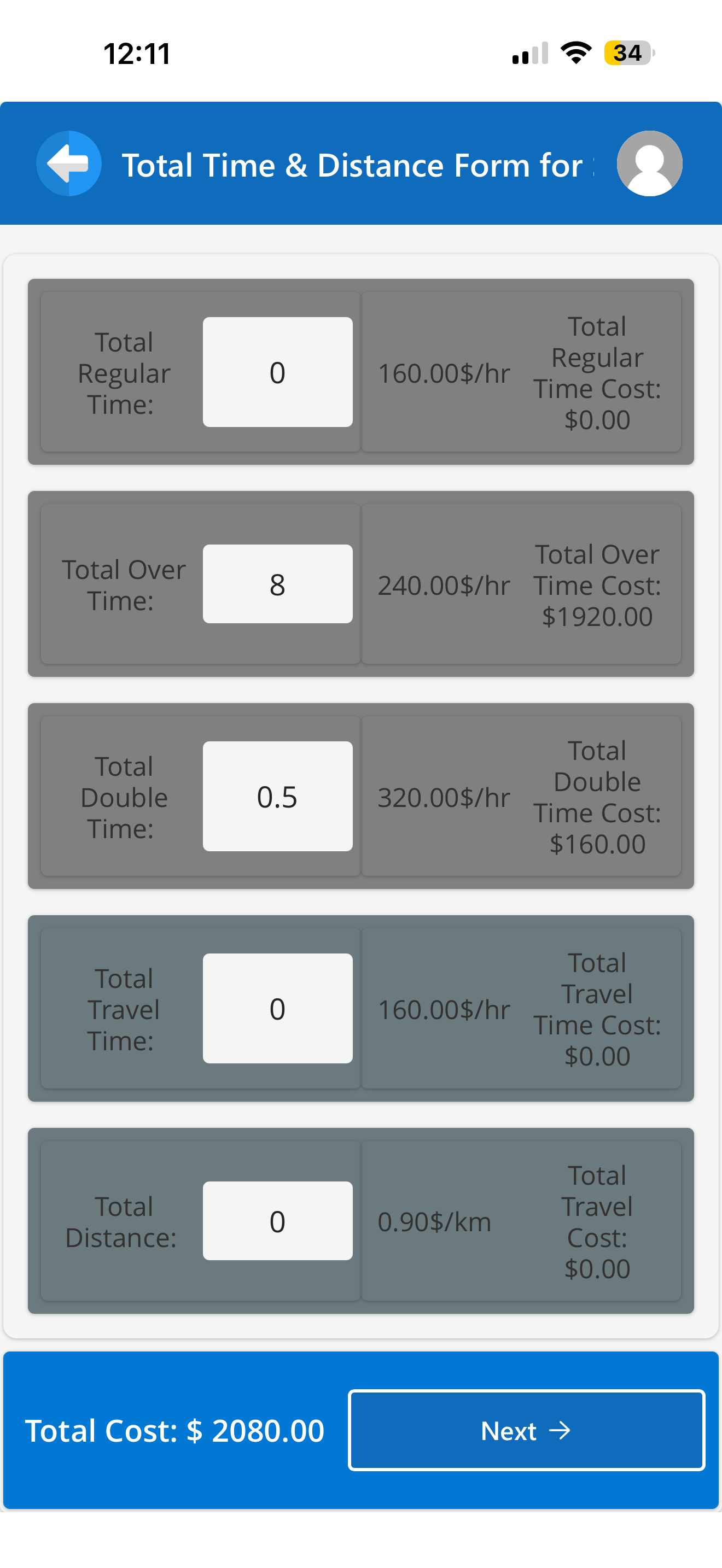Edit the Total Double Time field

(x=278, y=796)
